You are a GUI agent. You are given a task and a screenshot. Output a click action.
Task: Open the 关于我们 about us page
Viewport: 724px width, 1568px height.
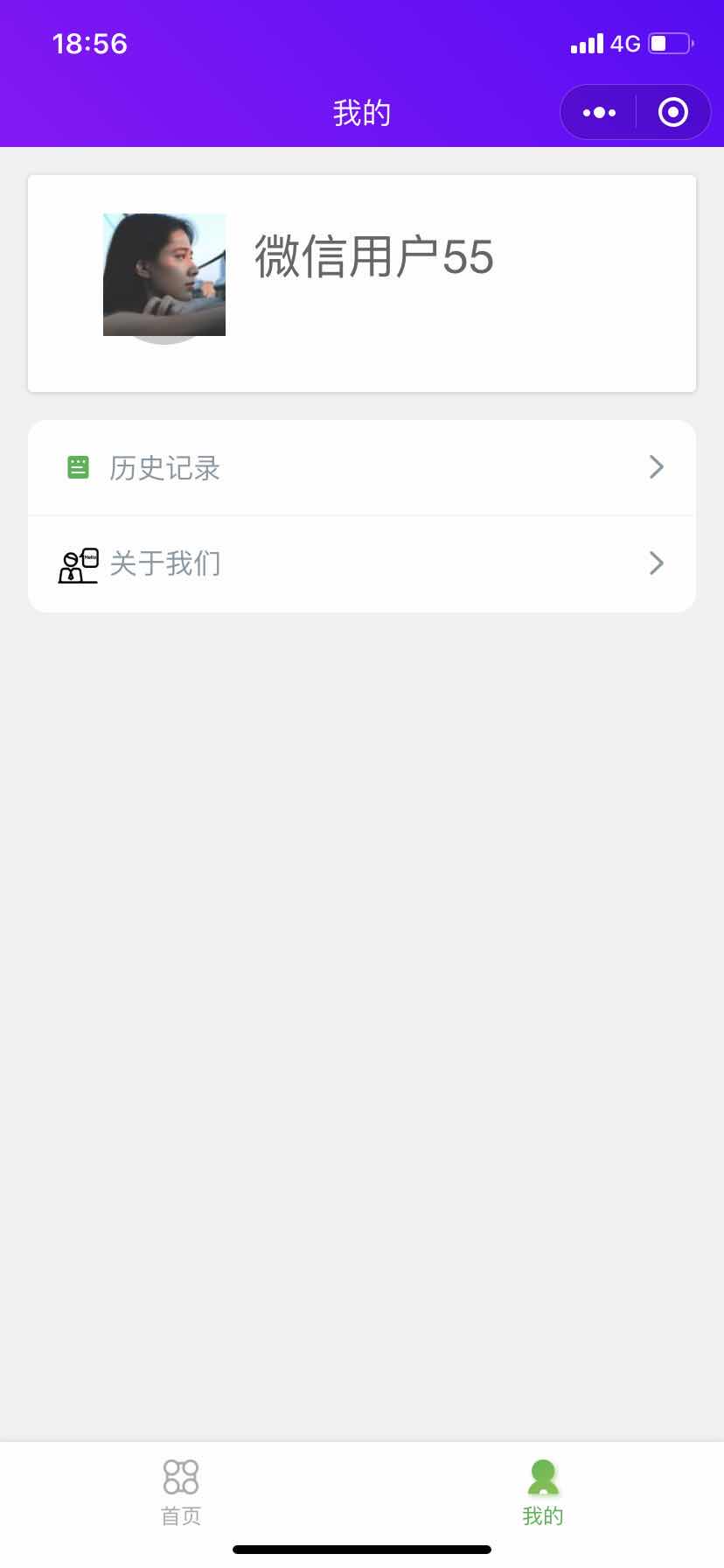(x=361, y=563)
